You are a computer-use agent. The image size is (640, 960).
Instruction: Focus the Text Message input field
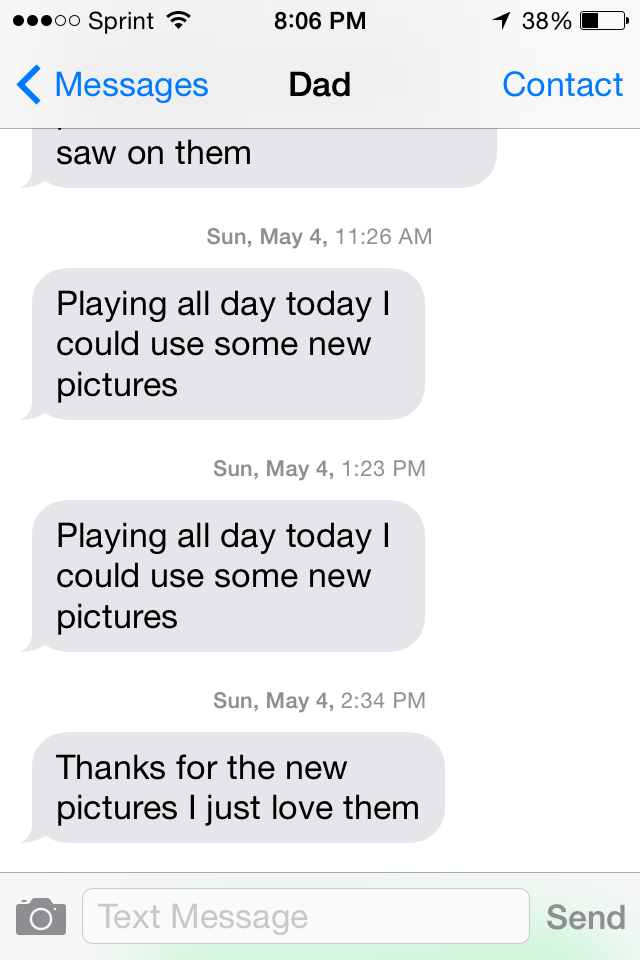click(x=305, y=916)
